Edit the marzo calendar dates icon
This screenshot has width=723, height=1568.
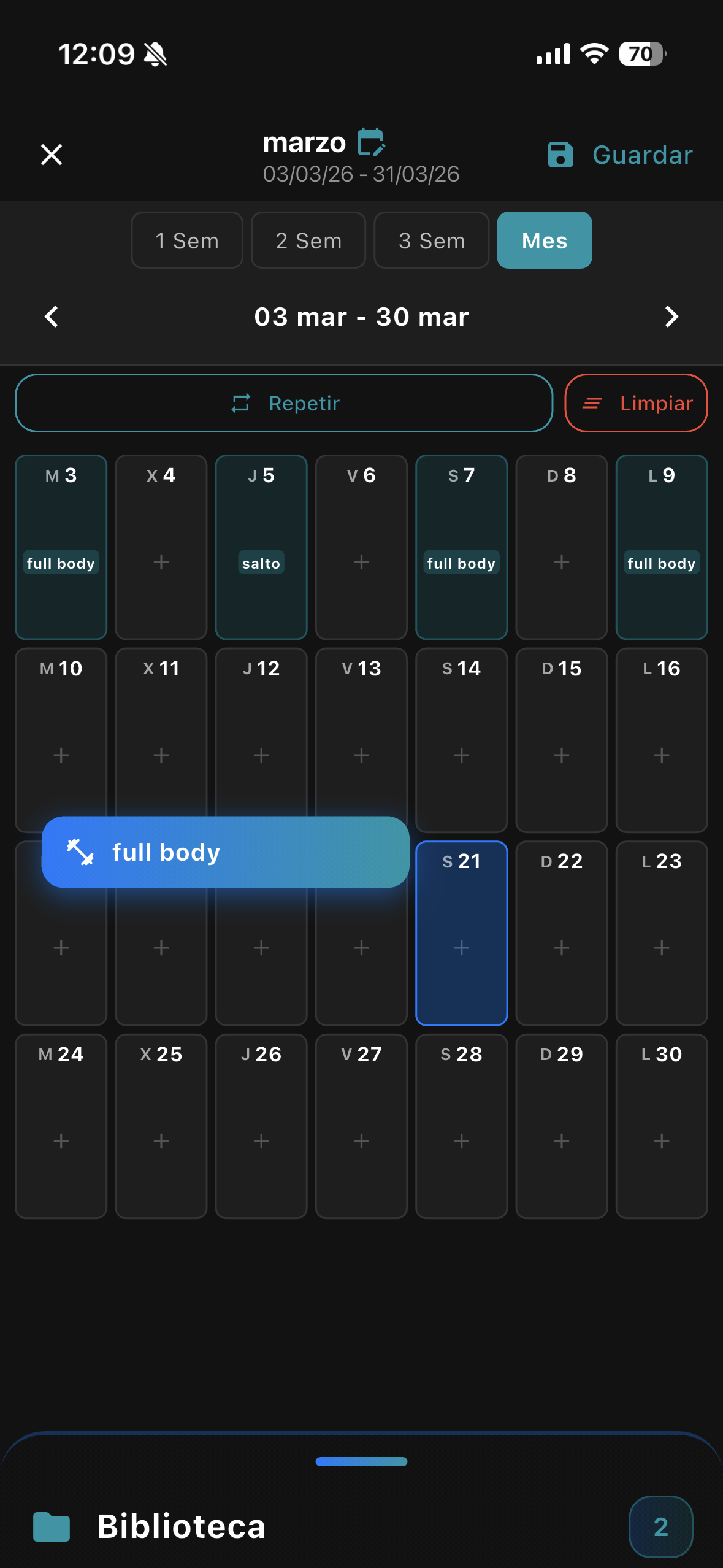coord(371,142)
